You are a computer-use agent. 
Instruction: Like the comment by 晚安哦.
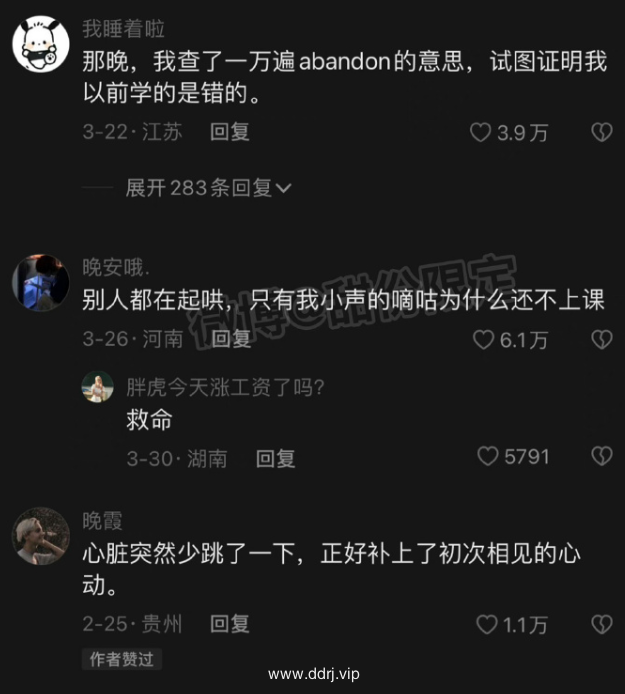[x=483, y=340]
